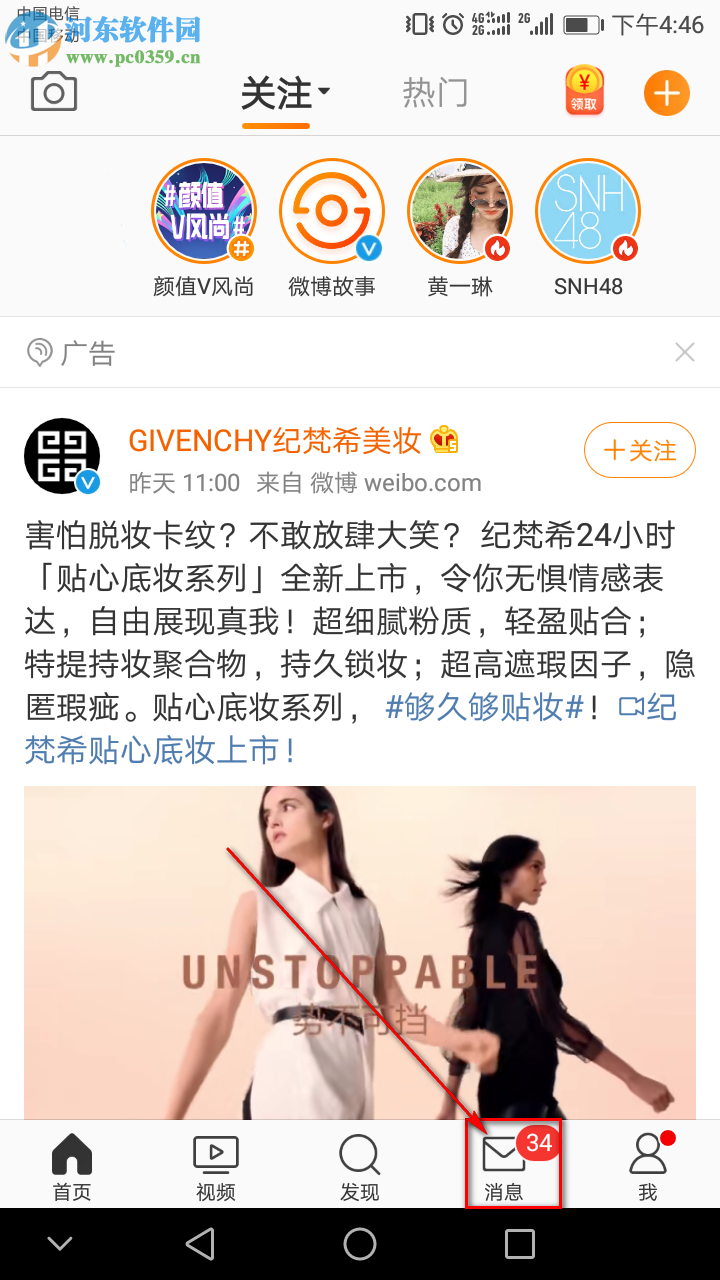Open GIVENCHY纪梵希美妆 profile avatar
Viewport: 720px width, 1280px height.
coord(62,455)
